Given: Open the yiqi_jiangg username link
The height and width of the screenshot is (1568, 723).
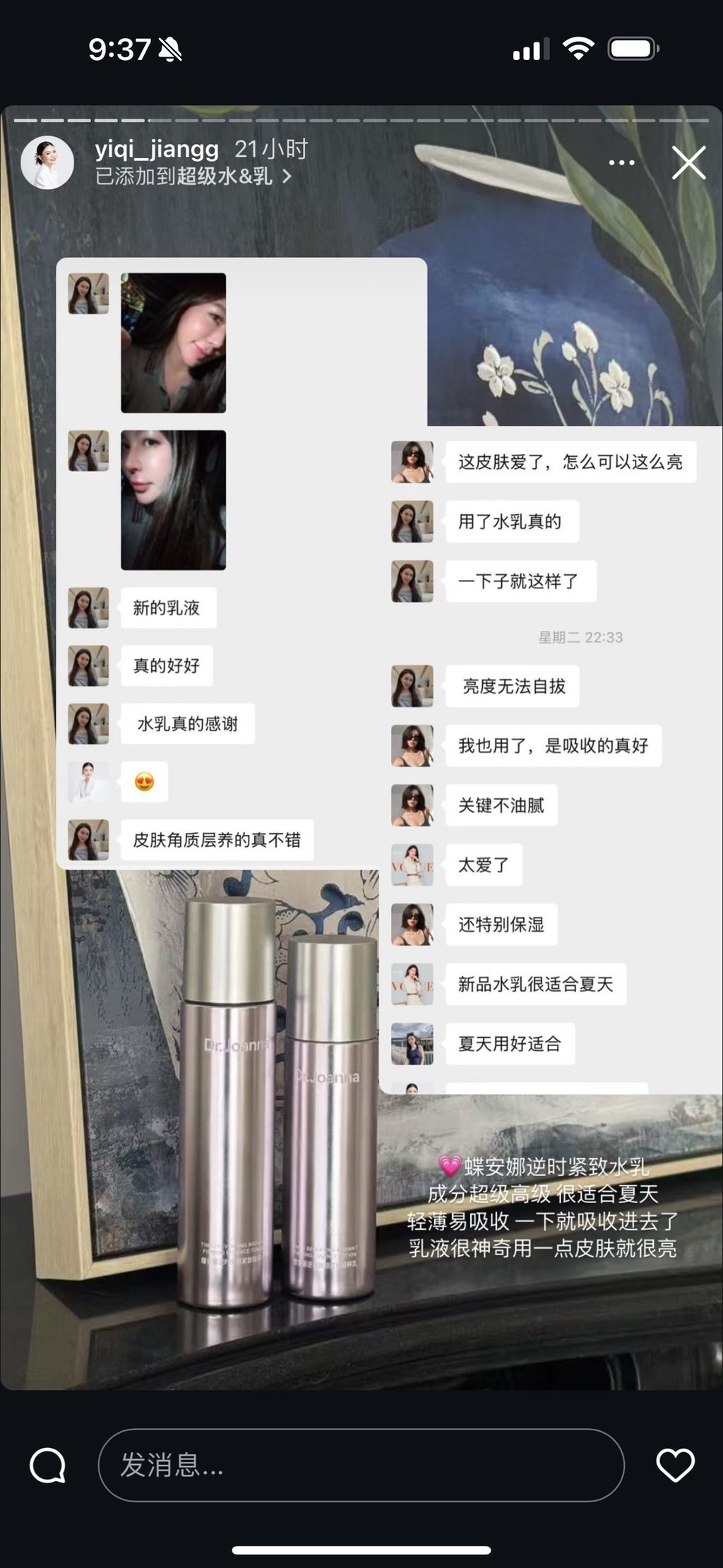Looking at the screenshot, I should (157, 149).
